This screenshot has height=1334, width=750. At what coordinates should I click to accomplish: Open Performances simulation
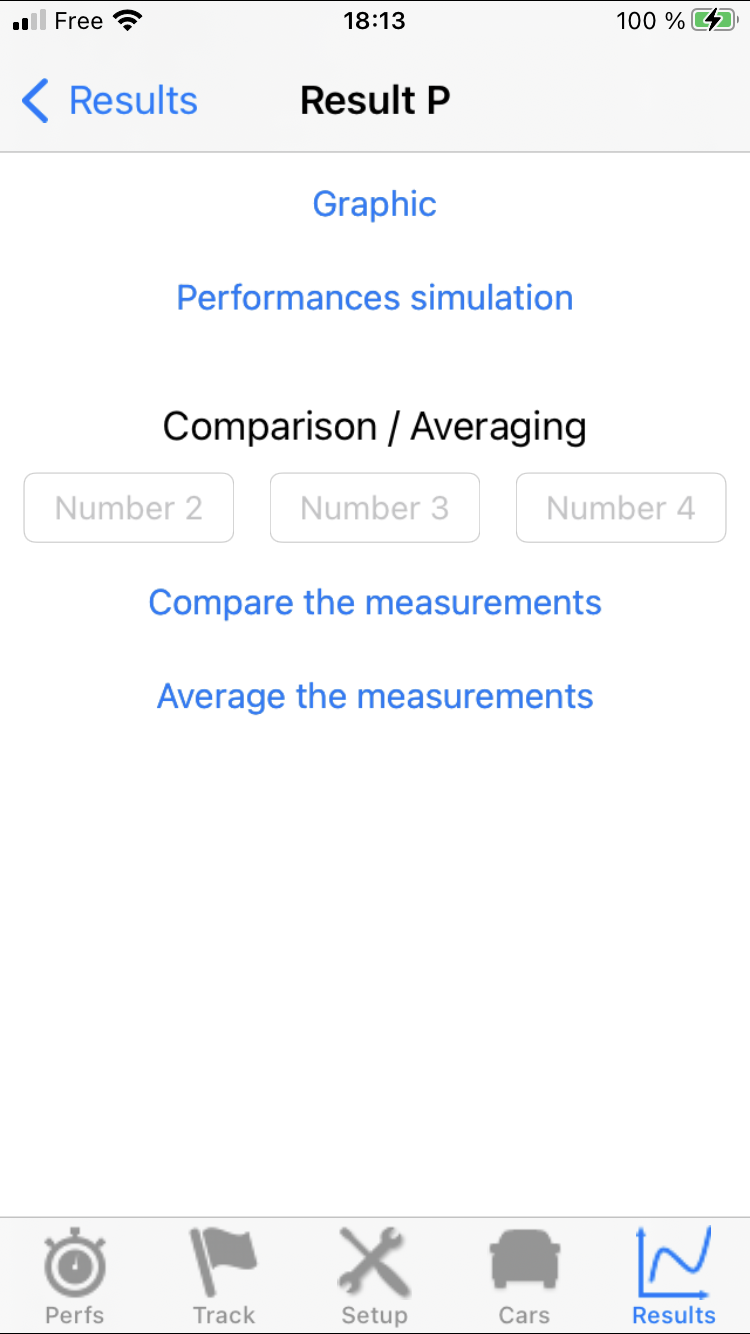click(x=374, y=298)
